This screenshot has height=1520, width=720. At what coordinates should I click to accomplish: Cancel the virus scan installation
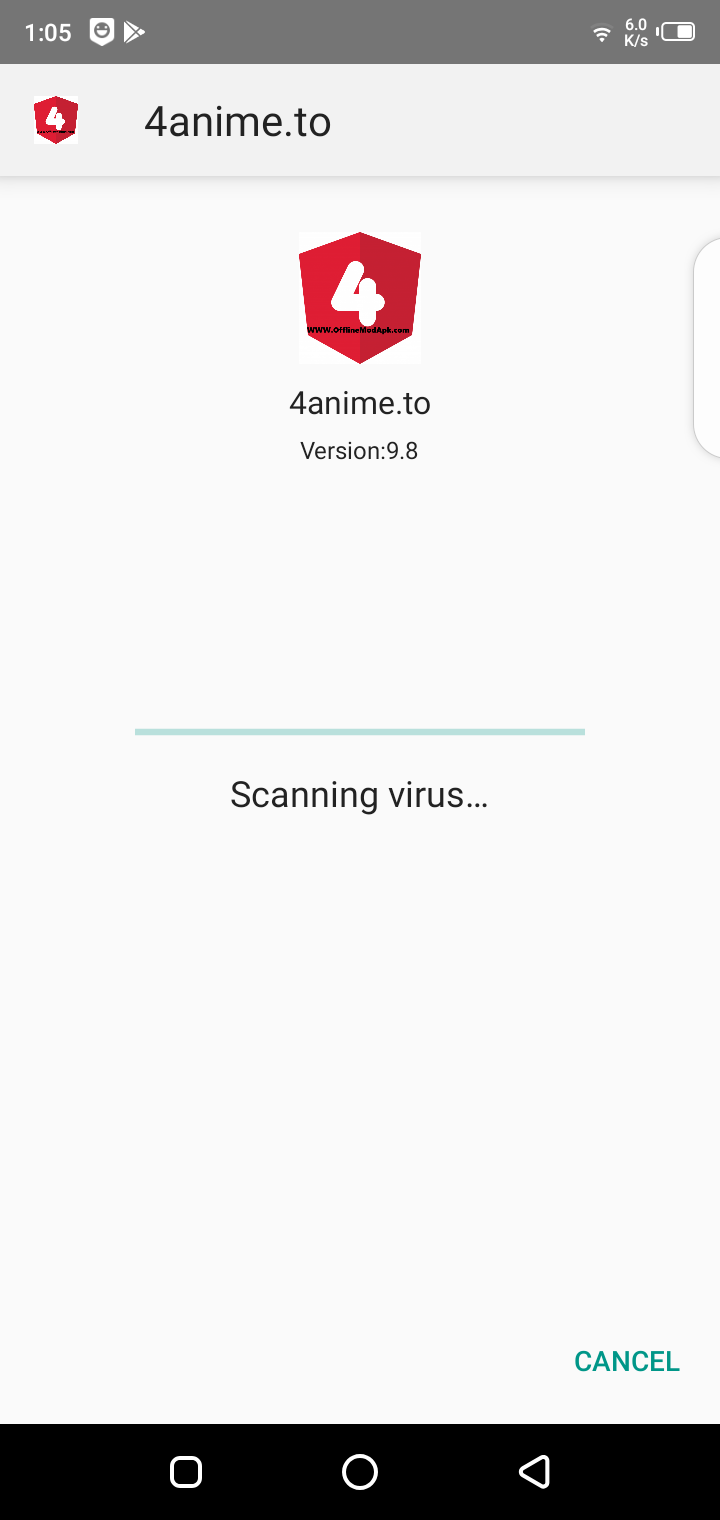(x=626, y=1361)
